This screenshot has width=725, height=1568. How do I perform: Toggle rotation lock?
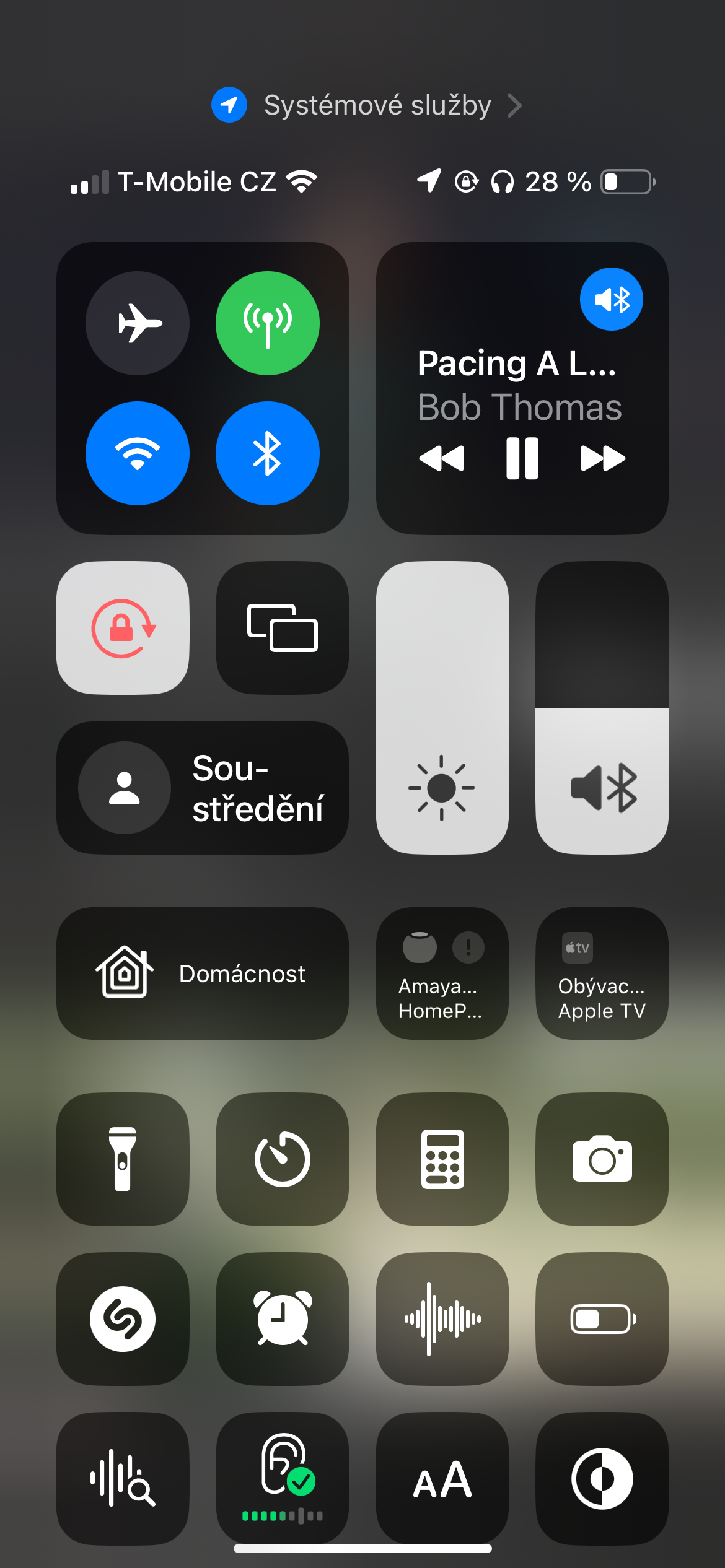123,628
